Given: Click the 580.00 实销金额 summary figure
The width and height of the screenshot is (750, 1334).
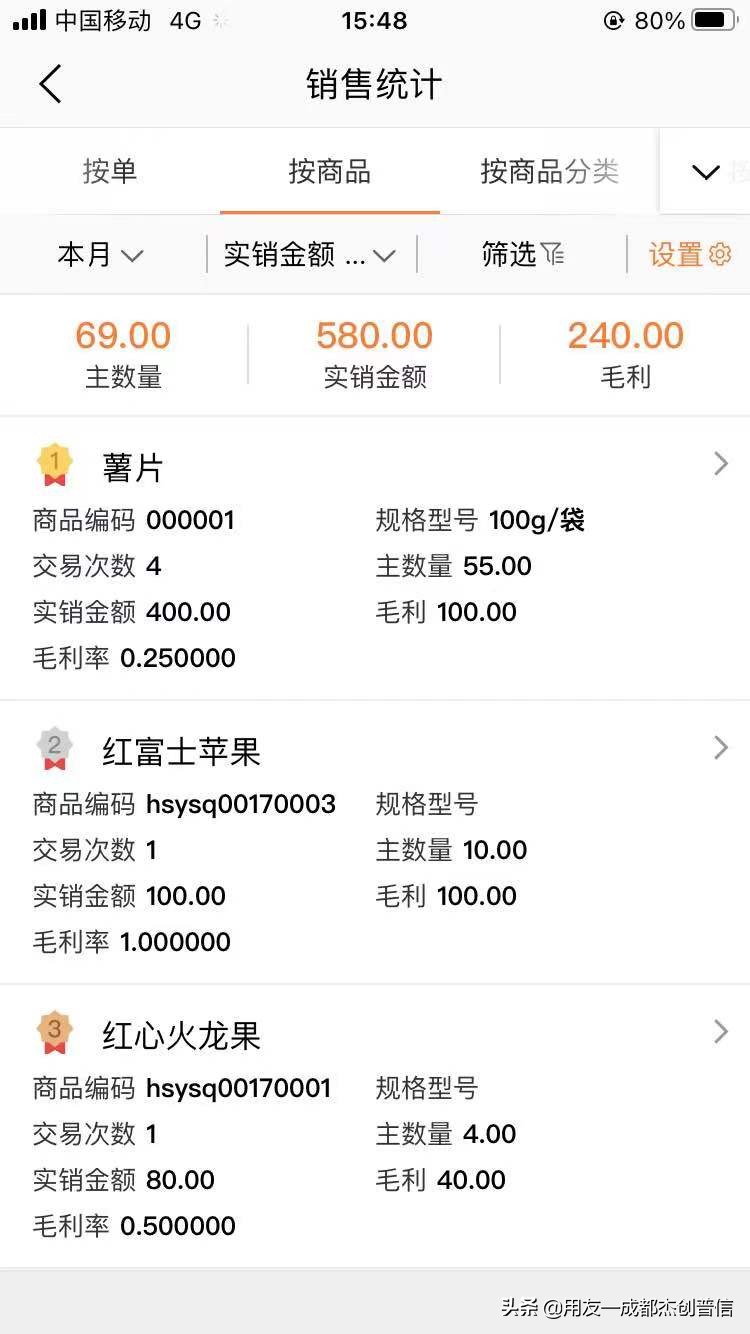Looking at the screenshot, I should point(374,335).
